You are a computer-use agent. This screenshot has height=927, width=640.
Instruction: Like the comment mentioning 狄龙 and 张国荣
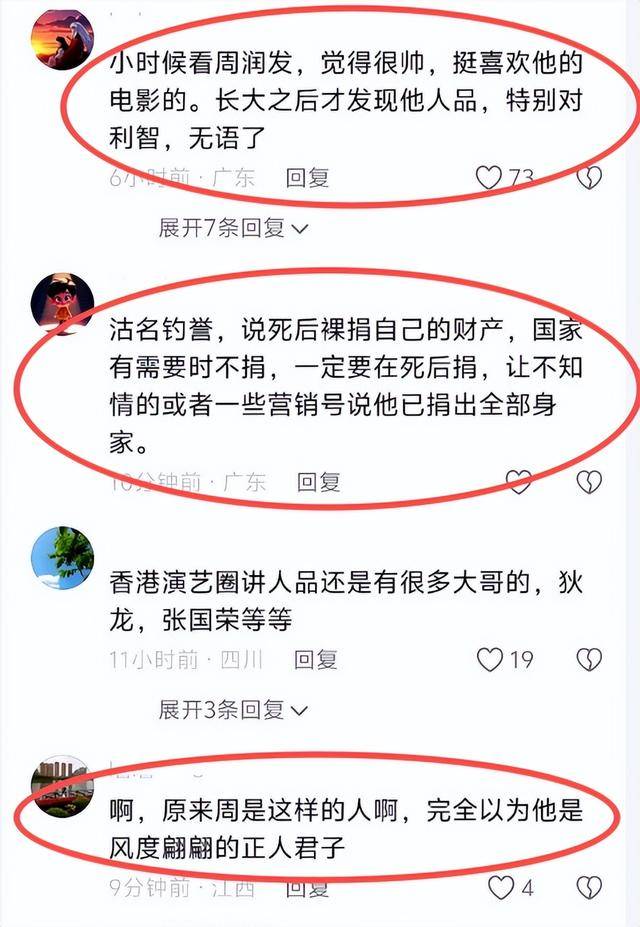coord(489,660)
